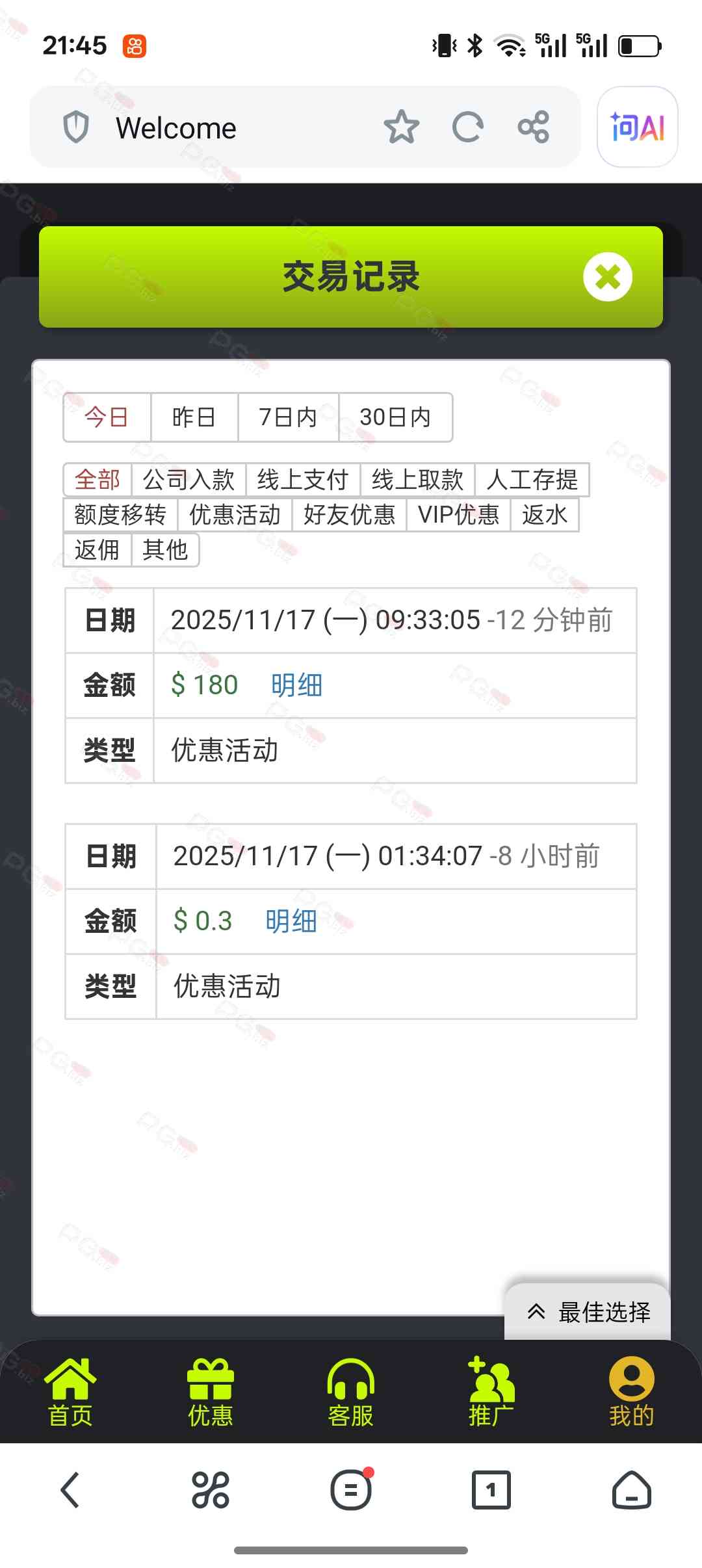Reload the page
Image resolution: width=702 pixels, height=1568 pixels.
click(x=467, y=127)
